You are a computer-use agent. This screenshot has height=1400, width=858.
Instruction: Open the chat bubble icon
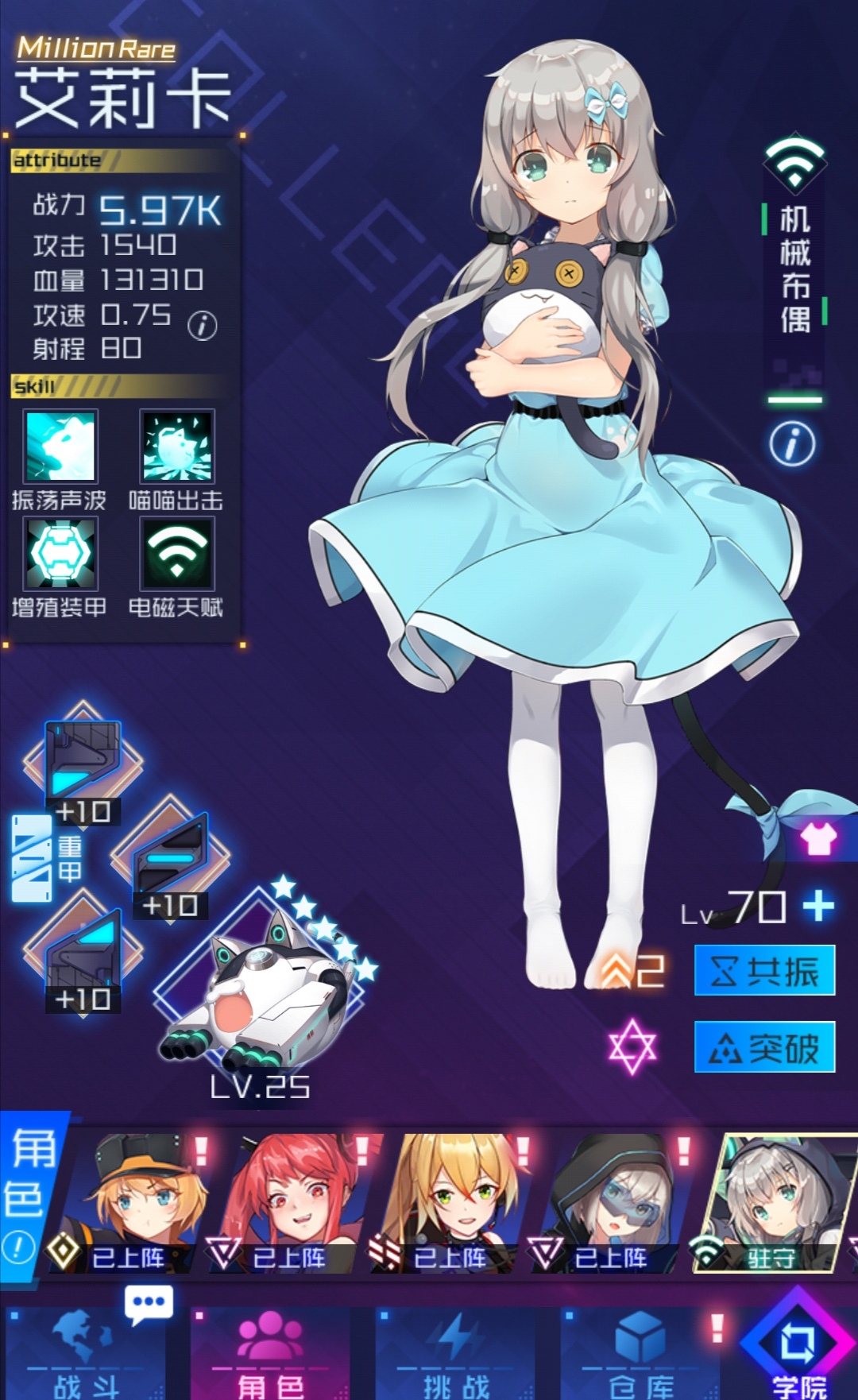(x=149, y=1305)
